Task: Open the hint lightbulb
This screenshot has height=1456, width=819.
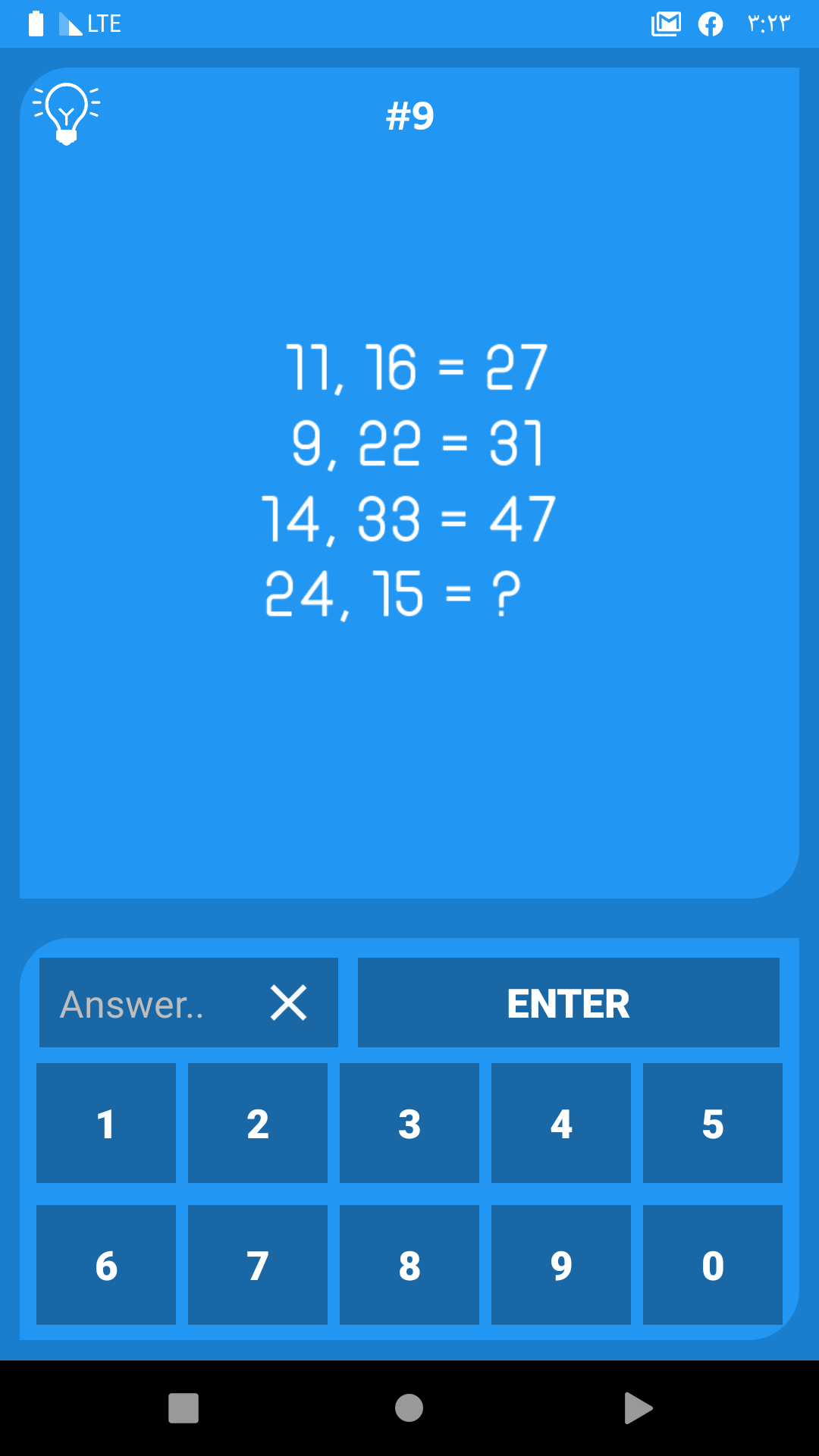Action: pyautogui.click(x=65, y=114)
